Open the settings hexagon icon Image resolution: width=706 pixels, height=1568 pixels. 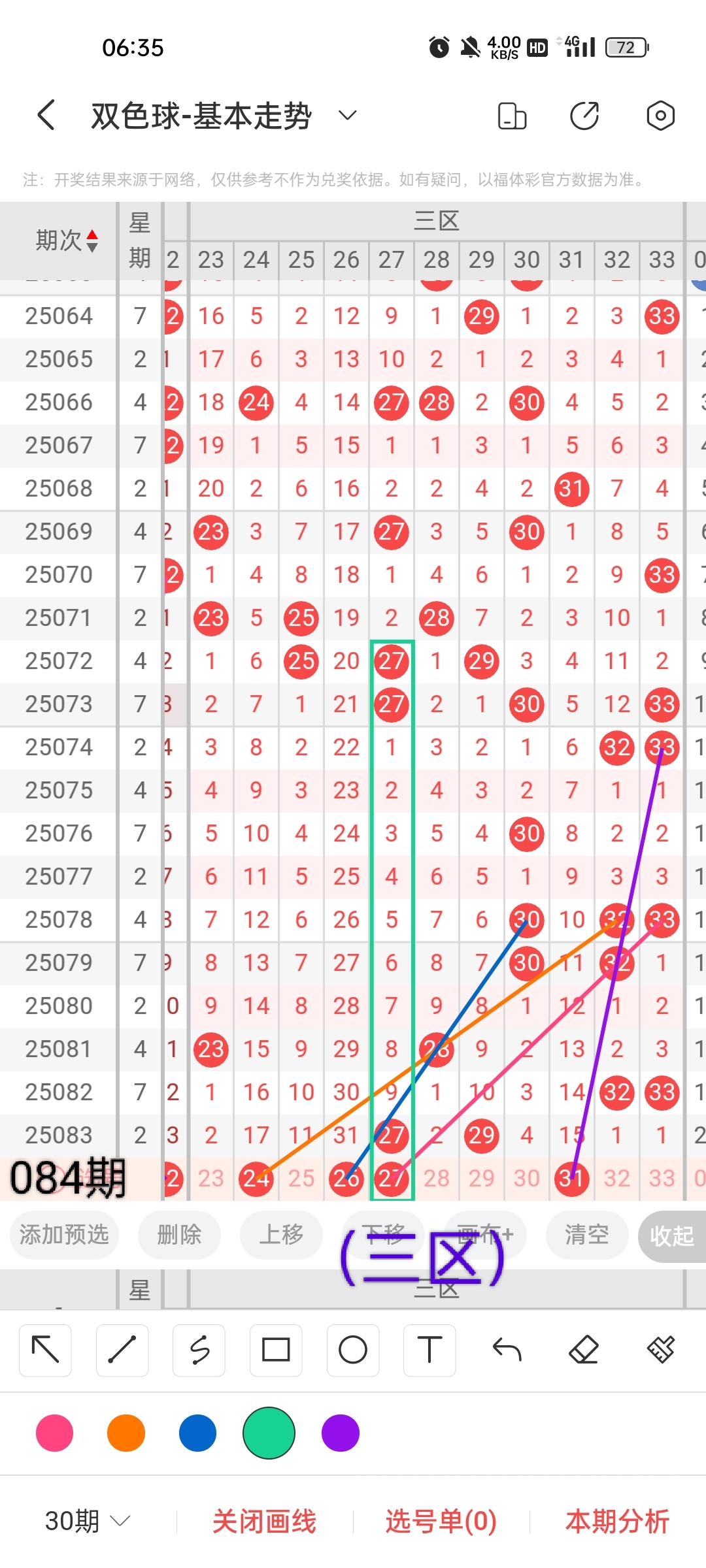tap(660, 116)
